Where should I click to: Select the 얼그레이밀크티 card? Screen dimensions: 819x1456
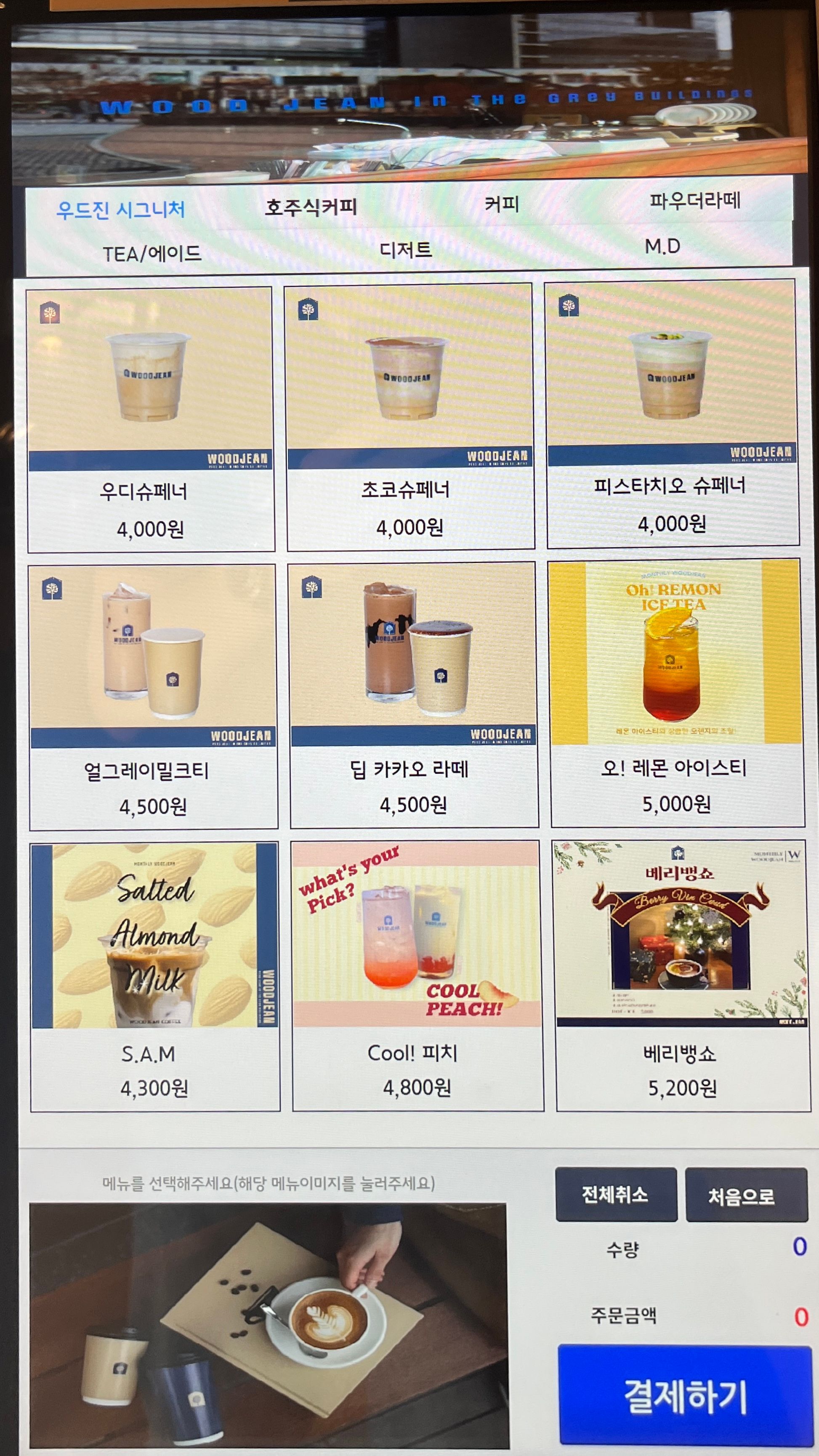point(153,696)
